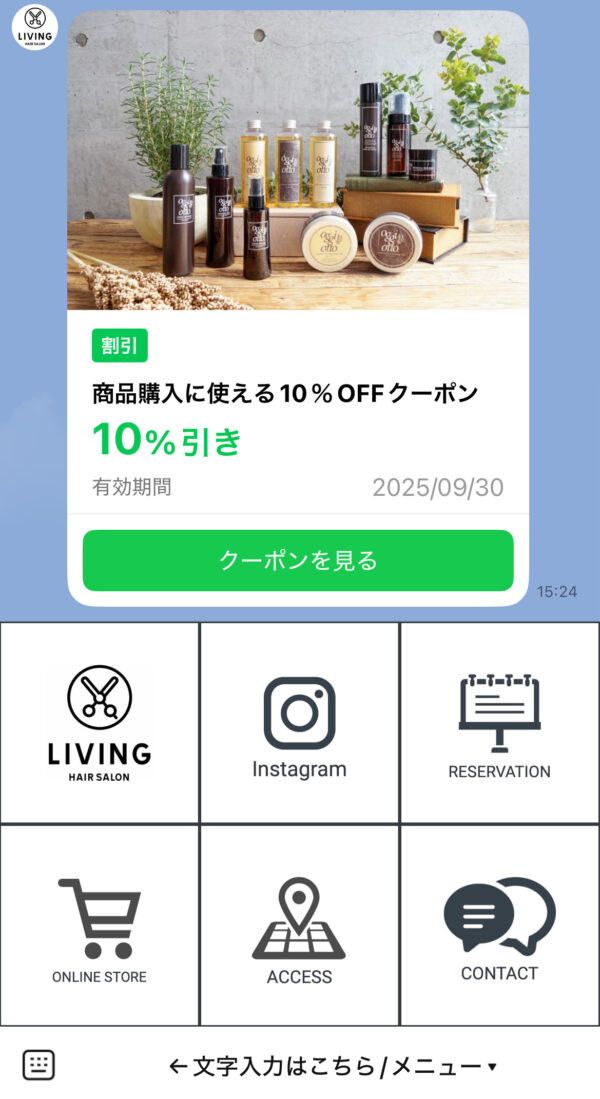The width and height of the screenshot is (600, 1099).
Task: Open the Instagram menu tile
Action: pos(299,723)
